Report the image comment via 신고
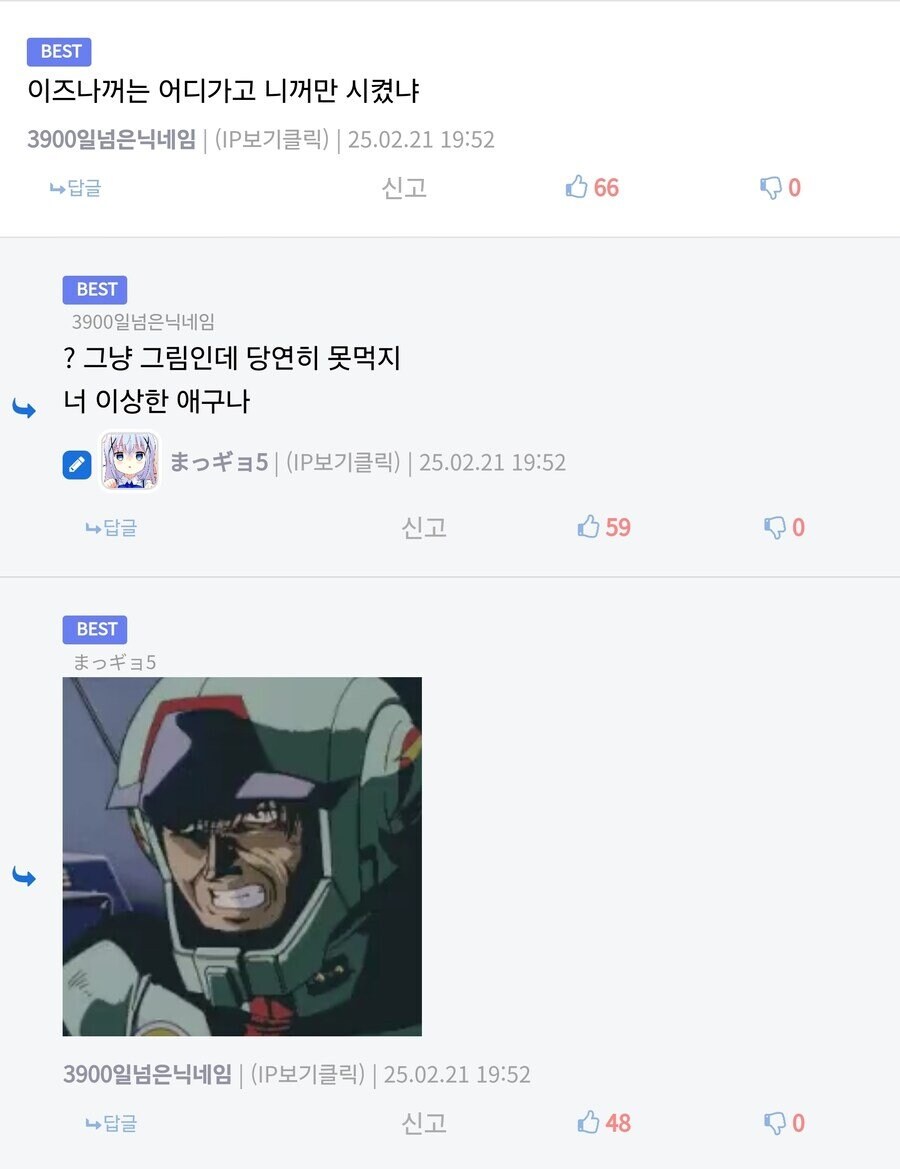 (424, 1124)
